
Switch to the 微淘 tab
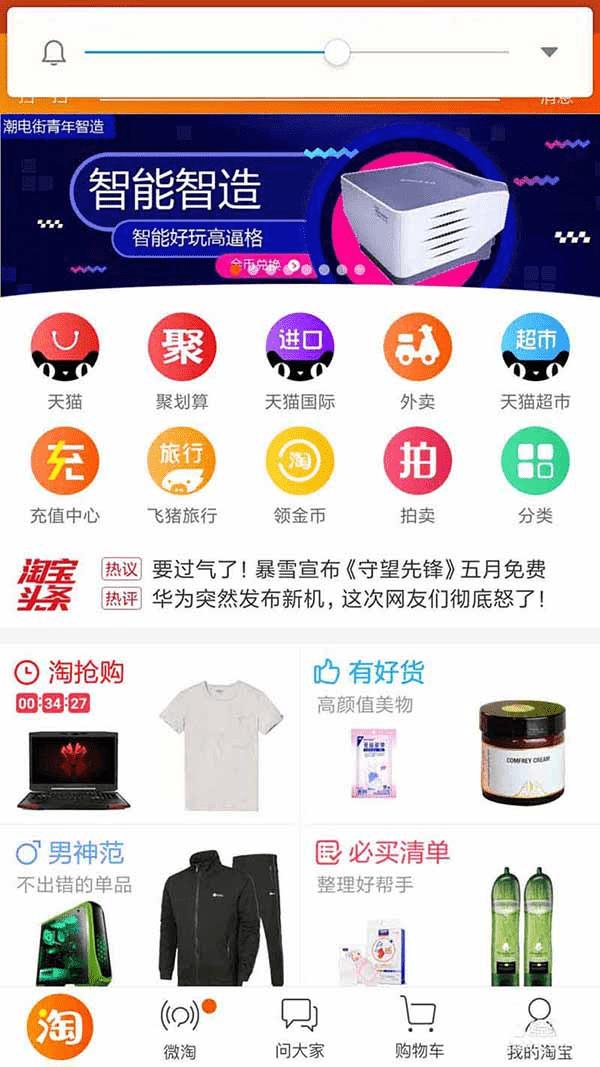click(181, 1028)
